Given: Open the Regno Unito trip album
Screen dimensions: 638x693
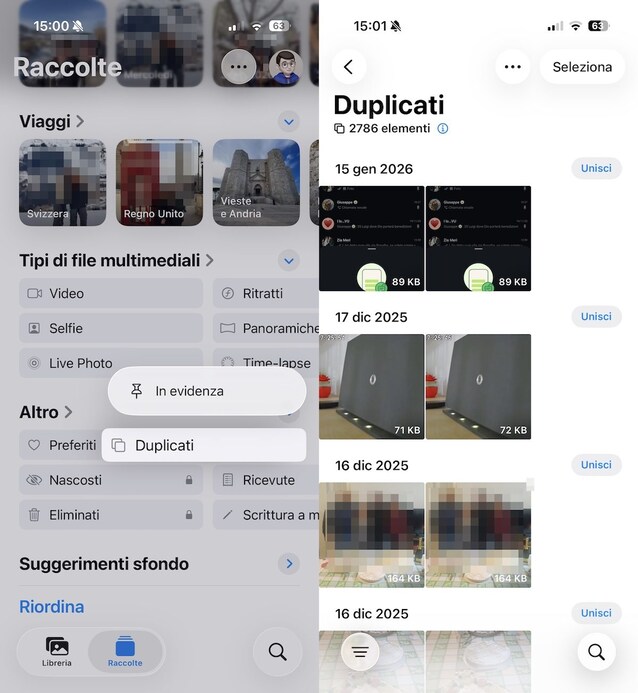Looking at the screenshot, I should [159, 182].
